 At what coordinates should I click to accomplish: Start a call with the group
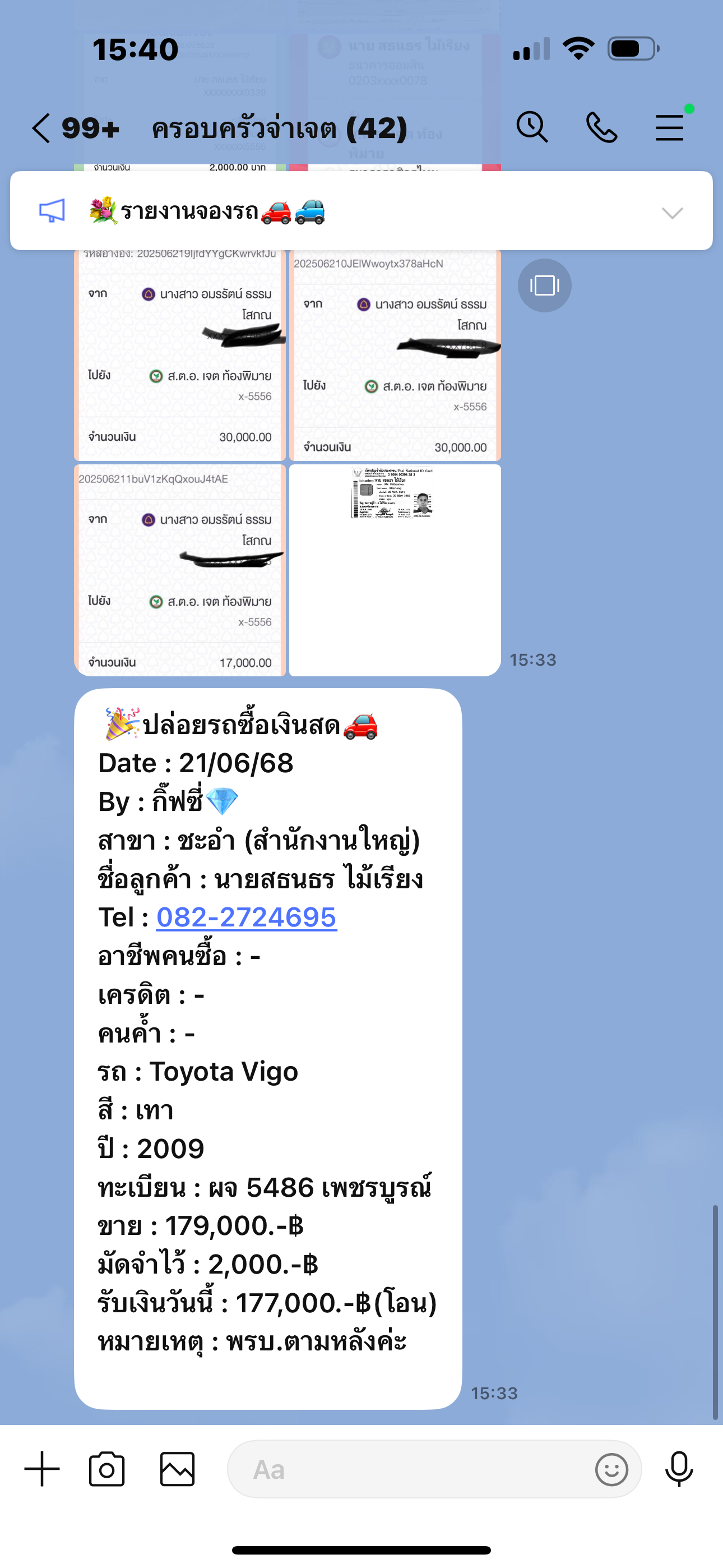(601, 128)
